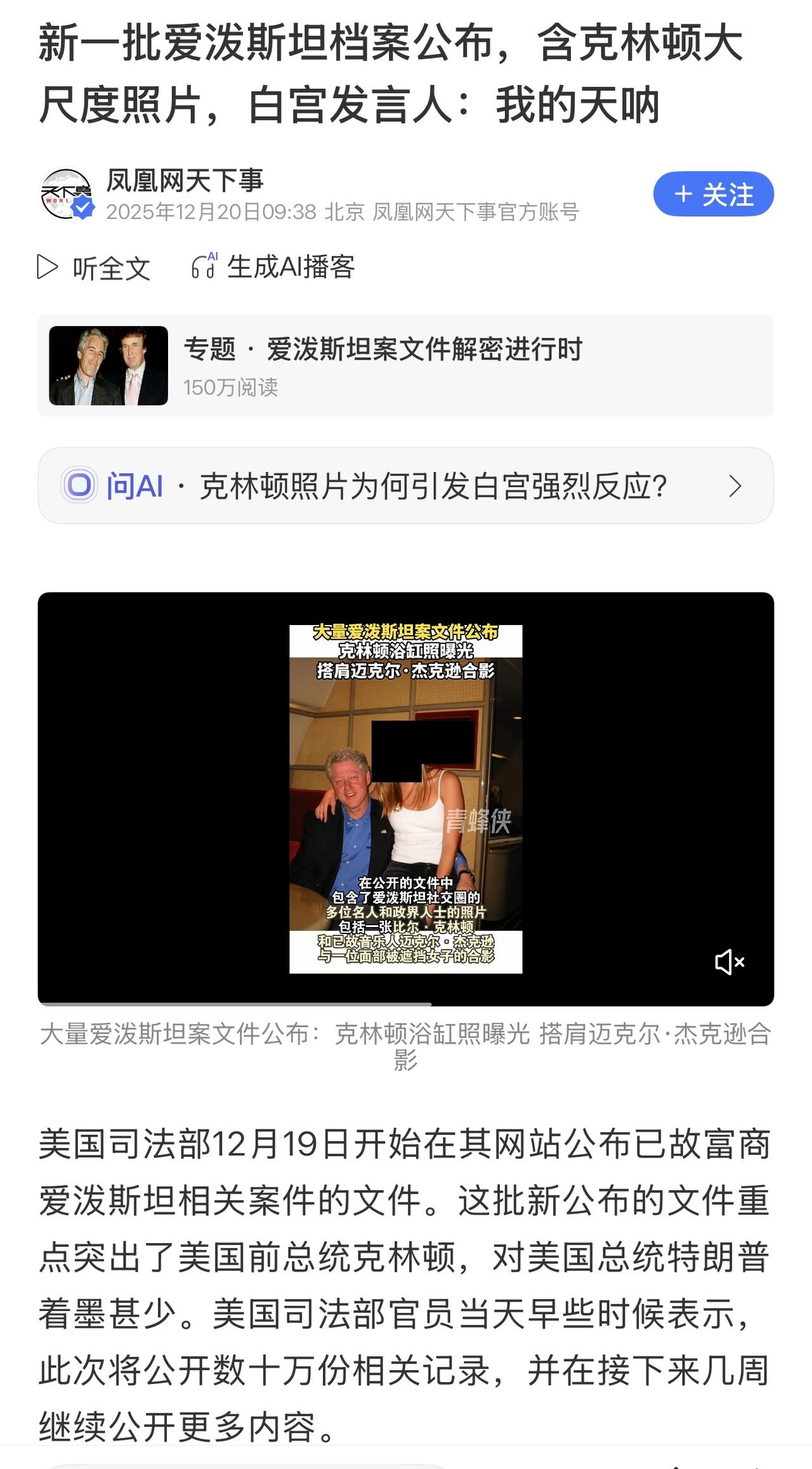Click the question 克林顿照片为何引发白宫强烈反应
Image resolution: width=812 pixels, height=1469 pixels.
[435, 486]
